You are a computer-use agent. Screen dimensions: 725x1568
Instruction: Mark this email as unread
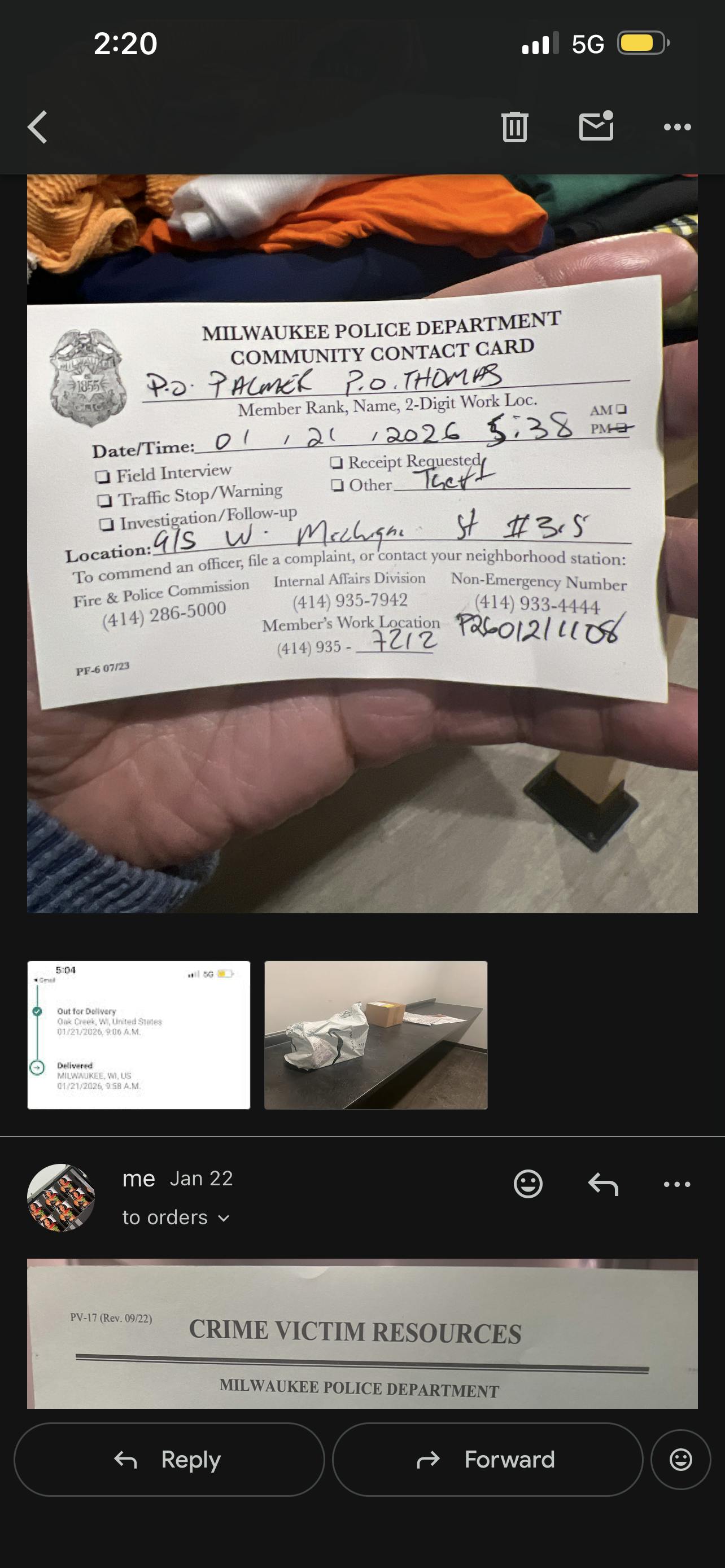pos(596,126)
